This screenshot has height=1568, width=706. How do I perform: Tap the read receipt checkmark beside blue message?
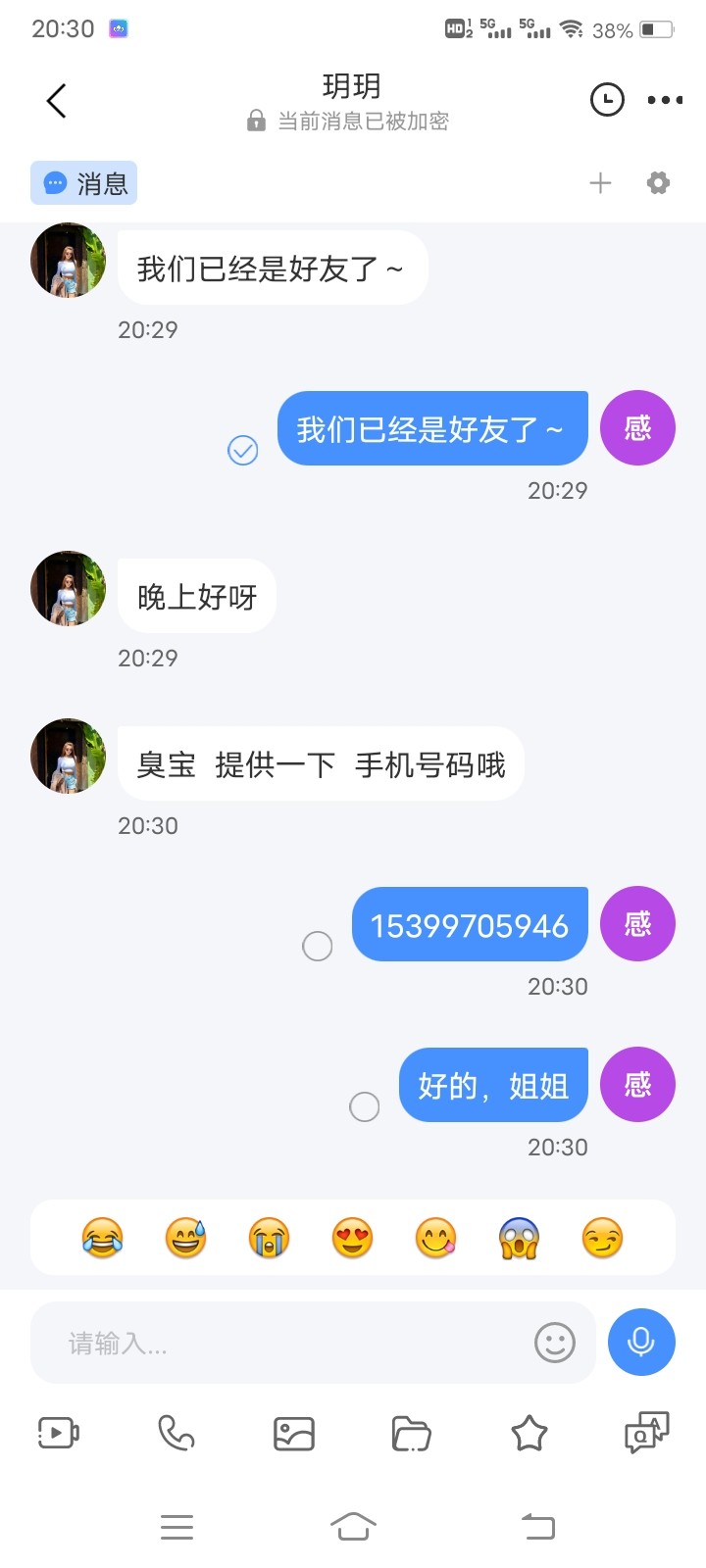[242, 451]
